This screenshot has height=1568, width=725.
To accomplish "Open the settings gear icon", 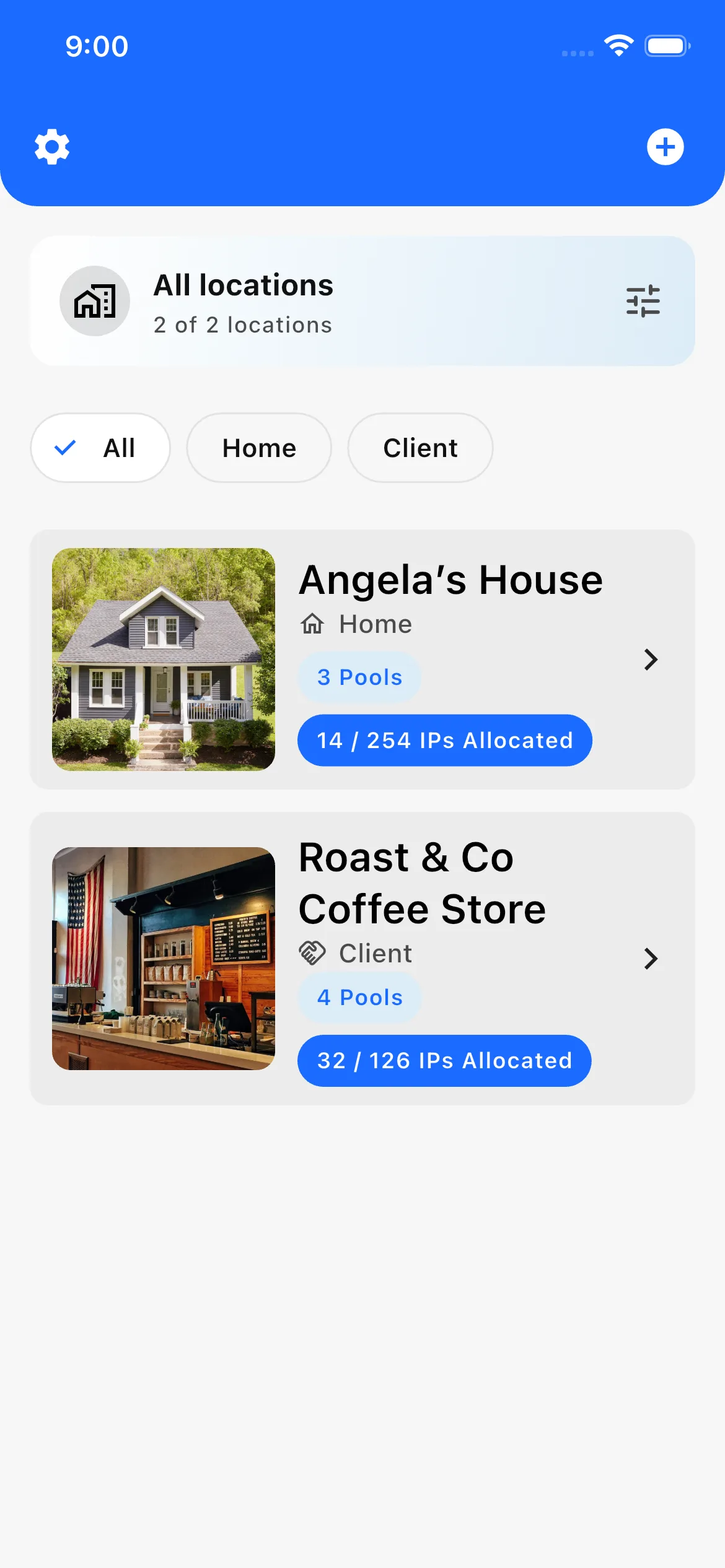I will [x=52, y=147].
